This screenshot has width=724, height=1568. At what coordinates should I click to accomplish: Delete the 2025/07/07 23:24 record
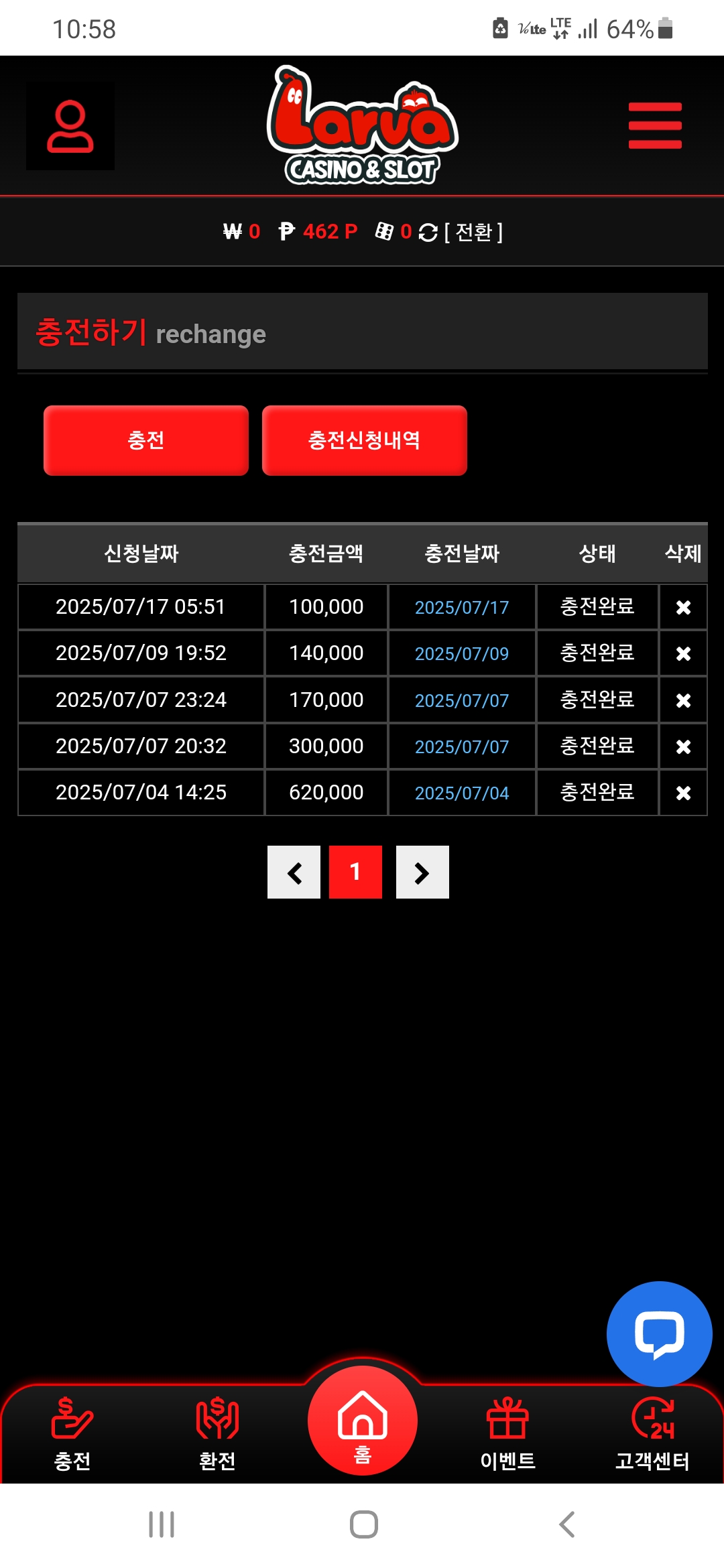click(683, 700)
